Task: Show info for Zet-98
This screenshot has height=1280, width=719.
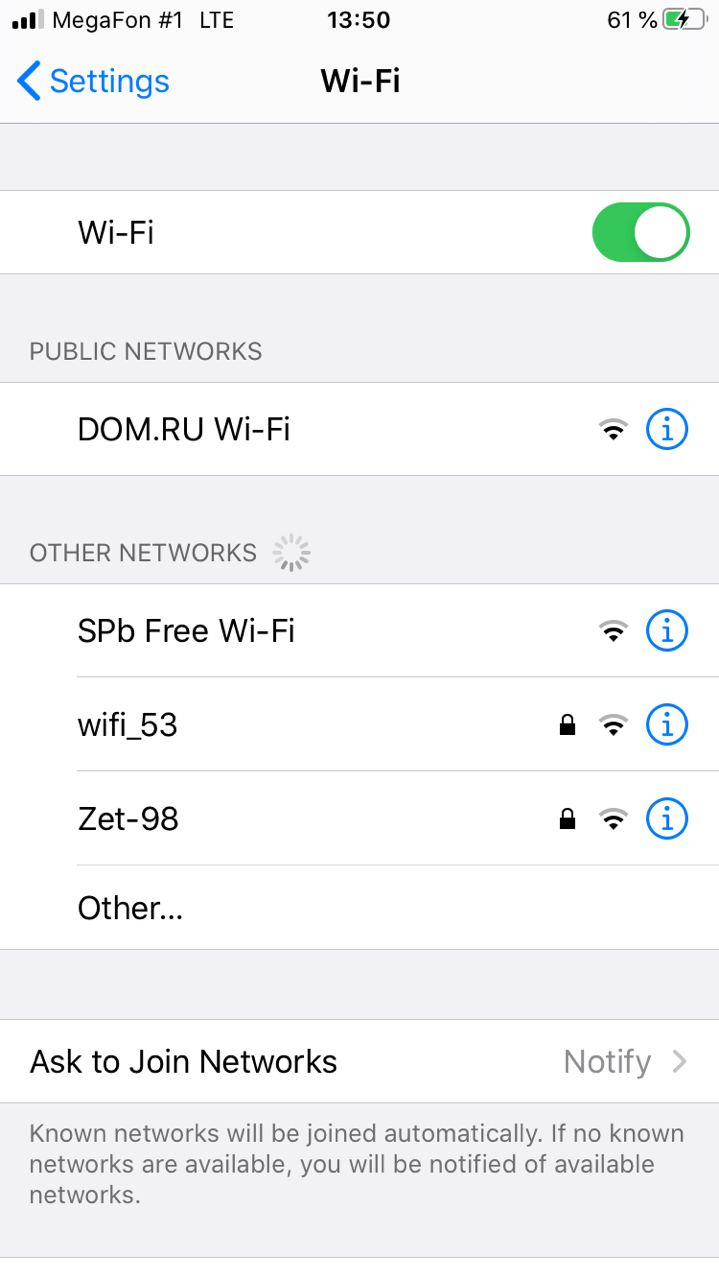Action: pos(667,819)
